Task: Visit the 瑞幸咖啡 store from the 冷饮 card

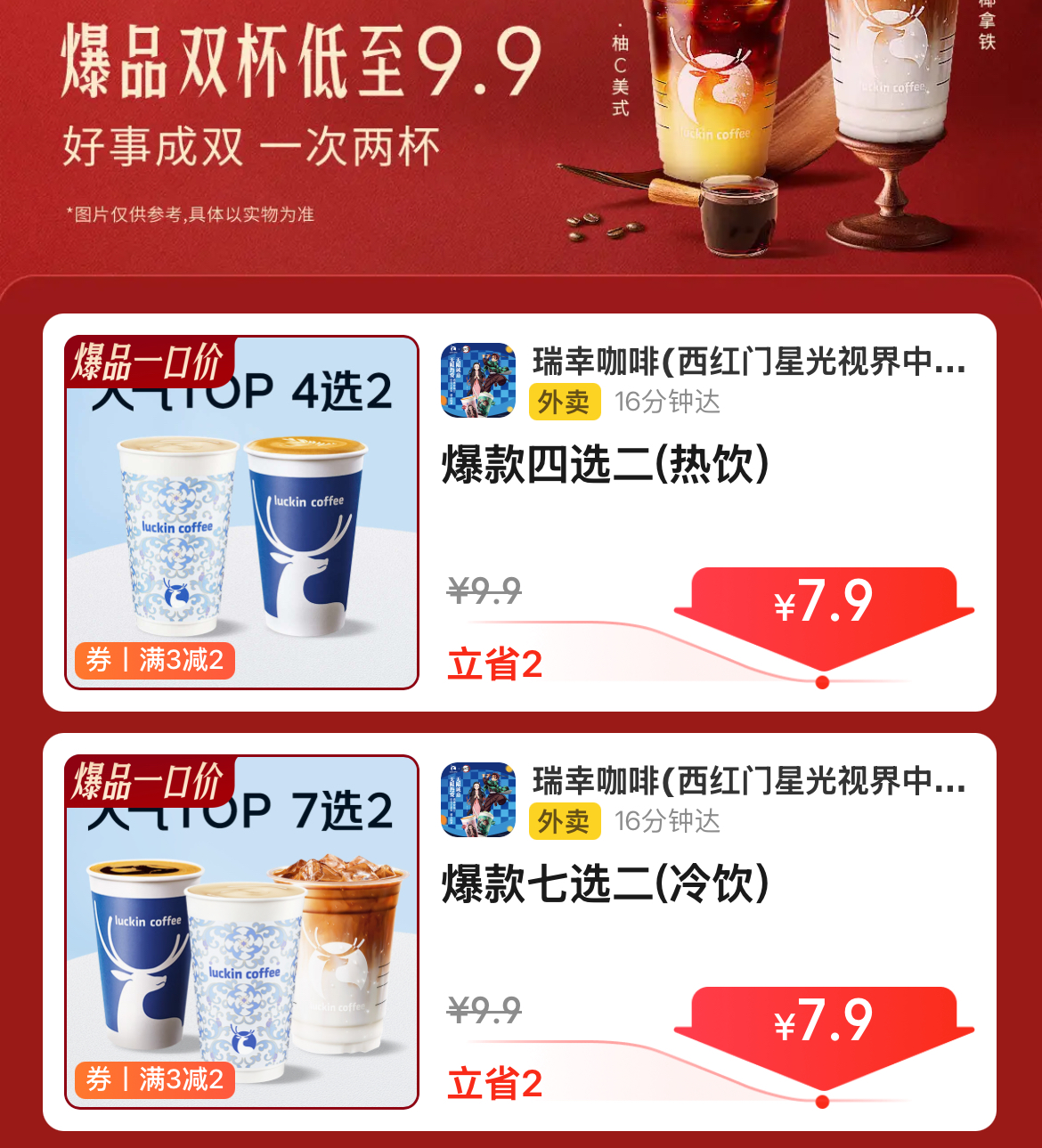Action: 748,782
